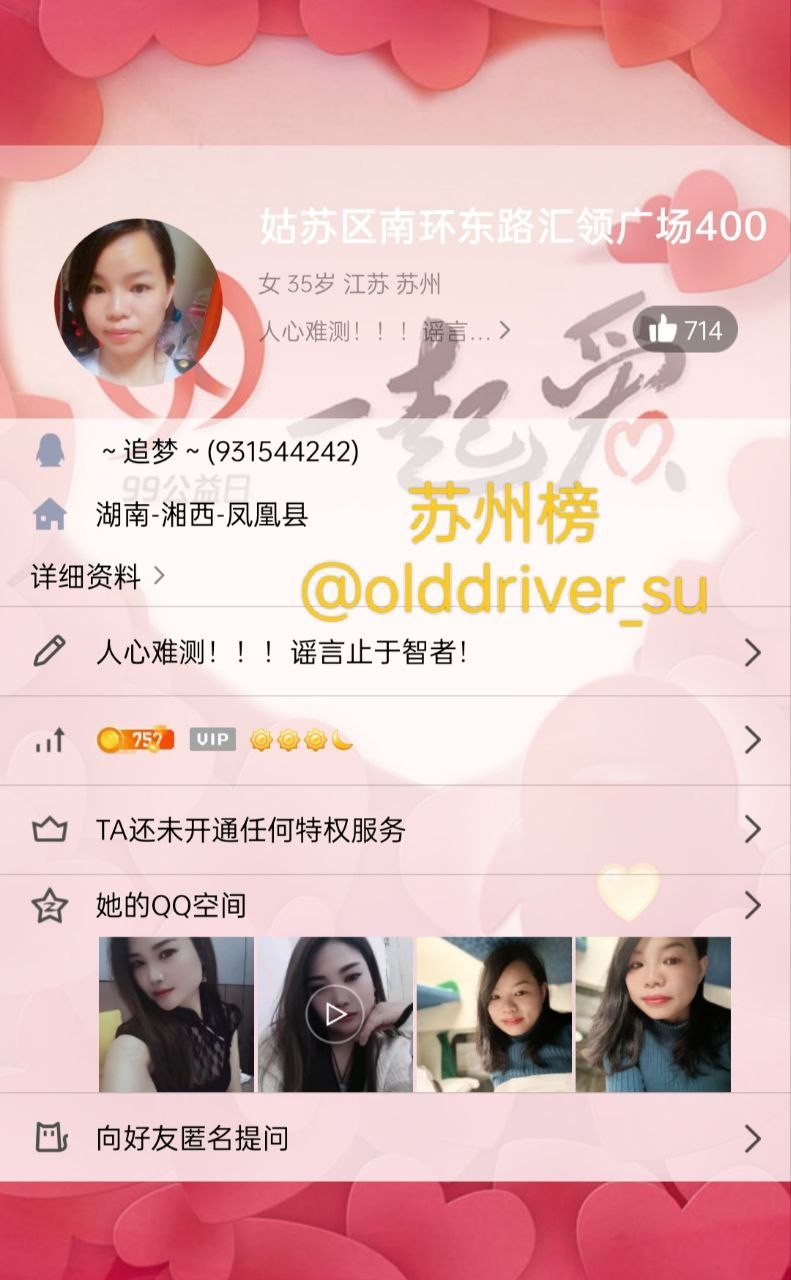Open the fourth QQ空间 photo
Viewport: 791px width, 1280px height.
point(653,1014)
